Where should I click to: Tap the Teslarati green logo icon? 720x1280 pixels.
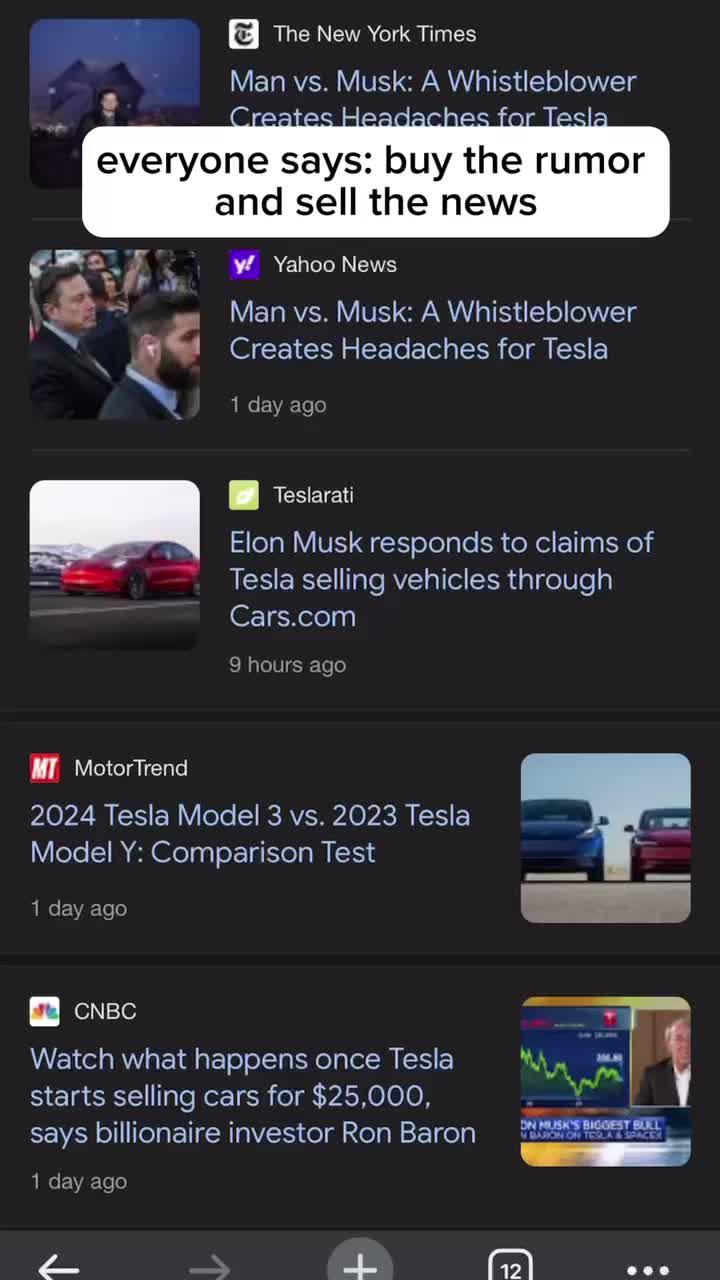pos(244,495)
